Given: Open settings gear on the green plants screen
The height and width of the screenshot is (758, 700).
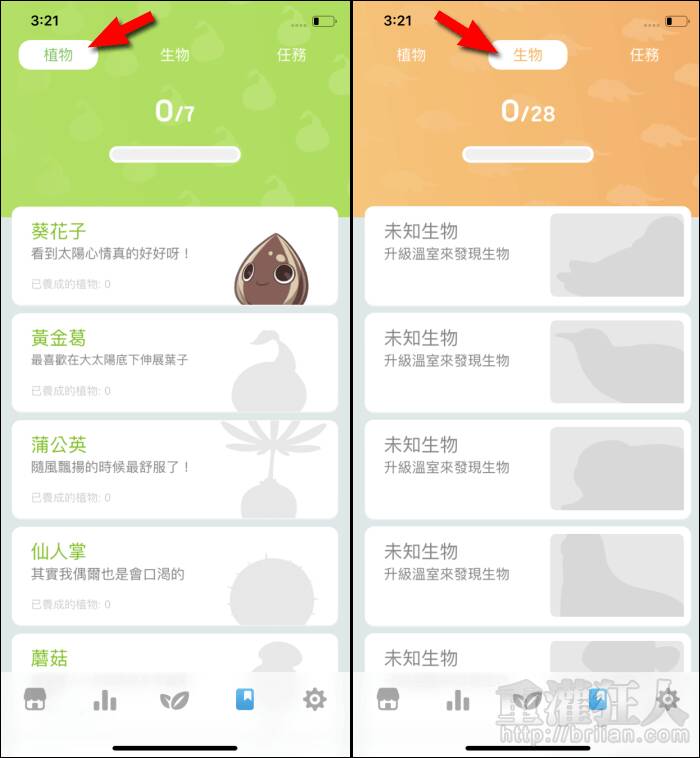Looking at the screenshot, I should (315, 700).
